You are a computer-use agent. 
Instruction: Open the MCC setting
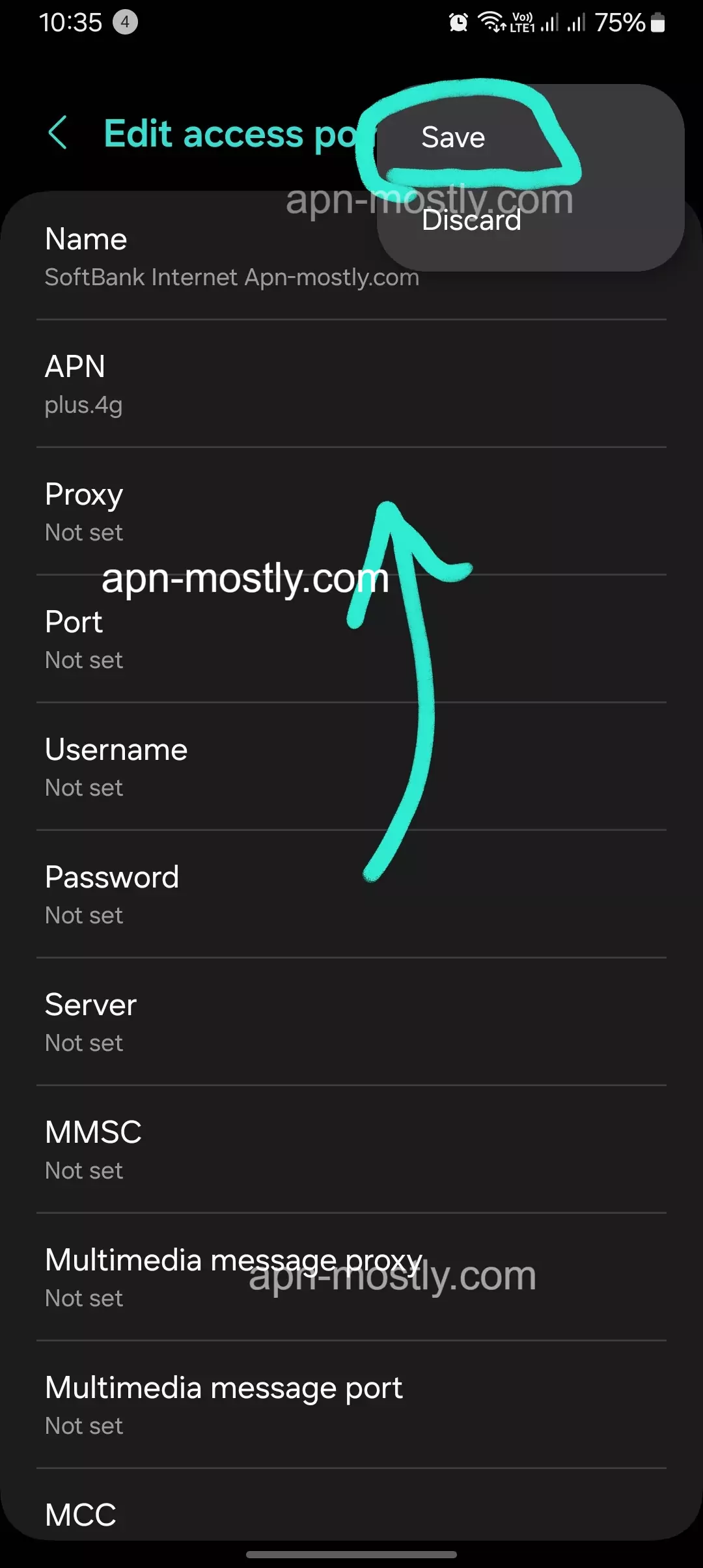351,1515
